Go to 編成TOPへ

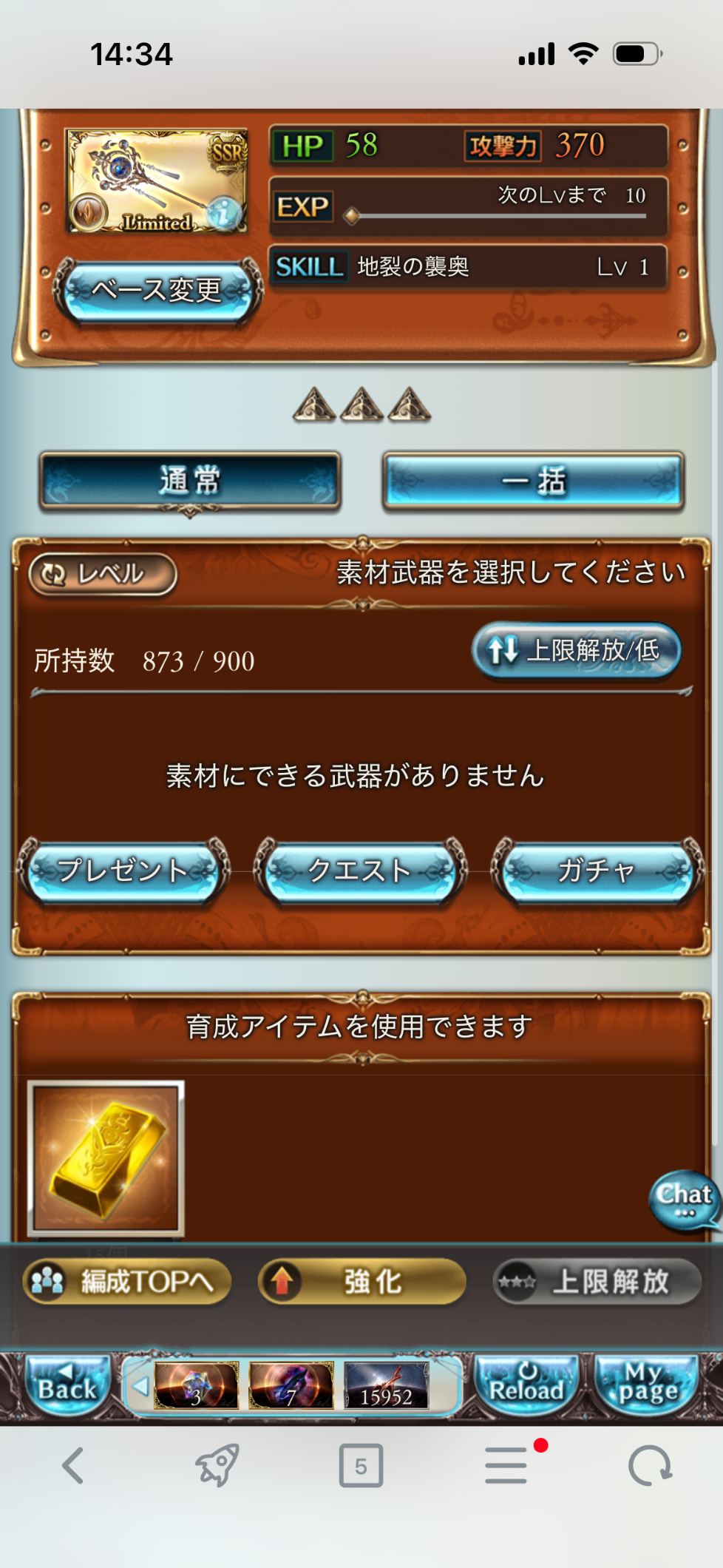[127, 1281]
